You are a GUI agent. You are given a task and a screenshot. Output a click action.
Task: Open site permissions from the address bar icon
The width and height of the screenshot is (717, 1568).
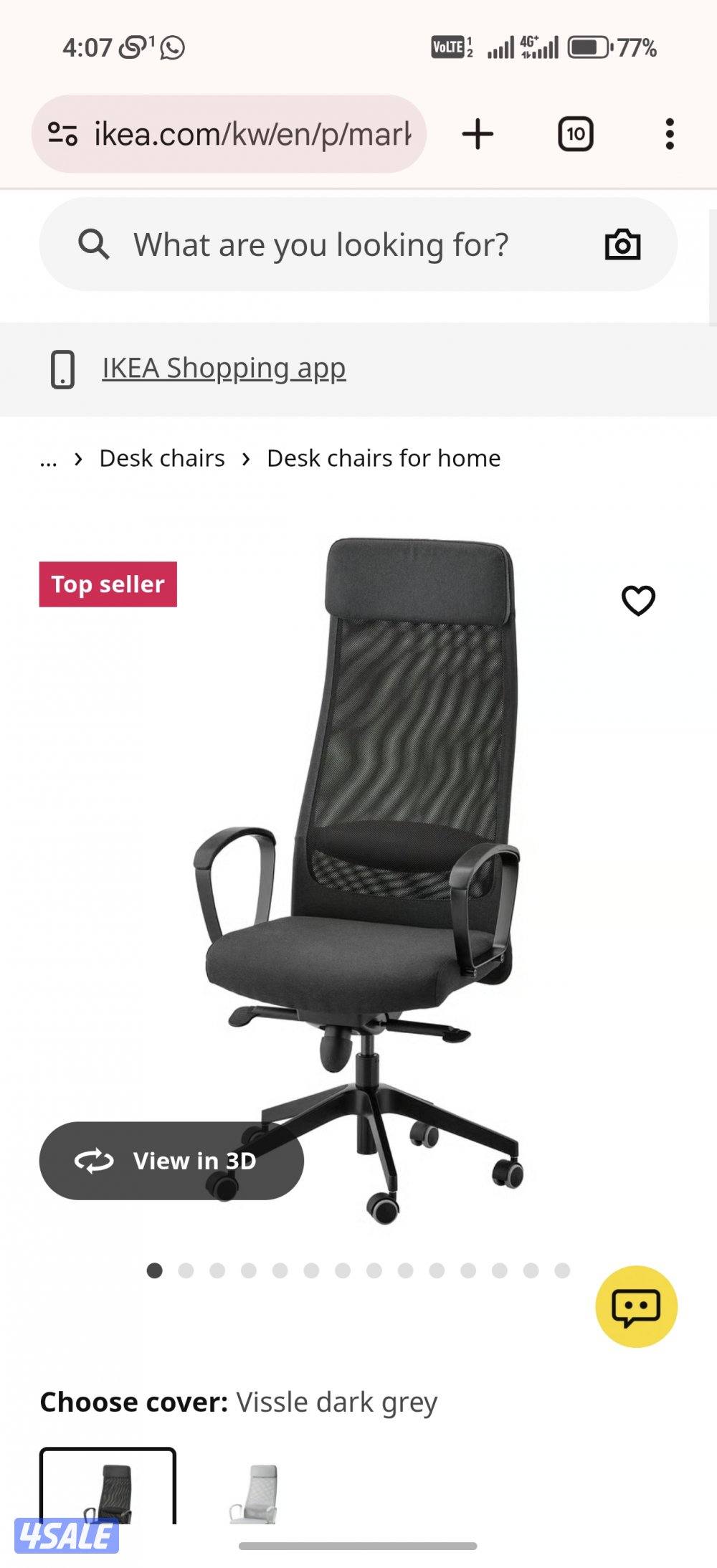pos(62,133)
